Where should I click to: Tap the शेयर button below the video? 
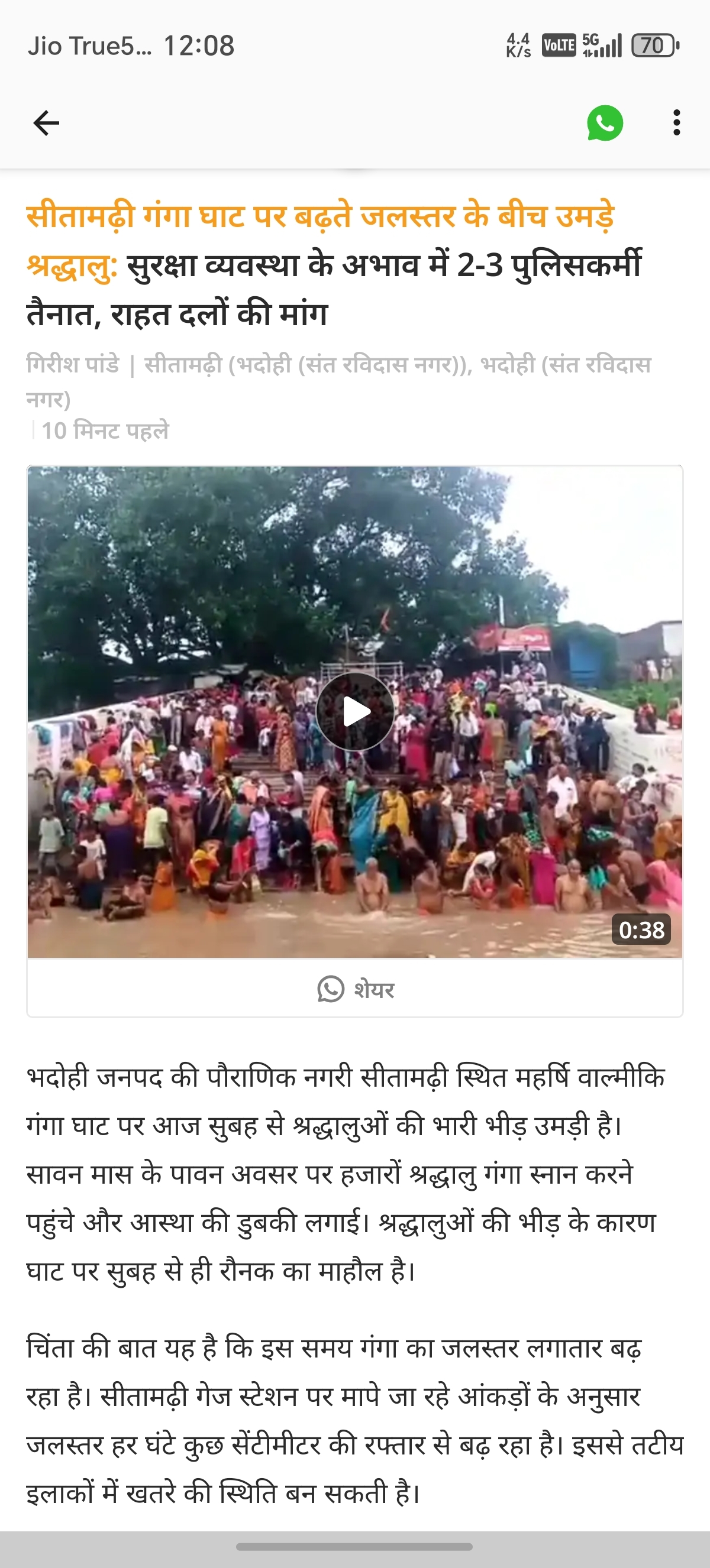click(x=355, y=989)
